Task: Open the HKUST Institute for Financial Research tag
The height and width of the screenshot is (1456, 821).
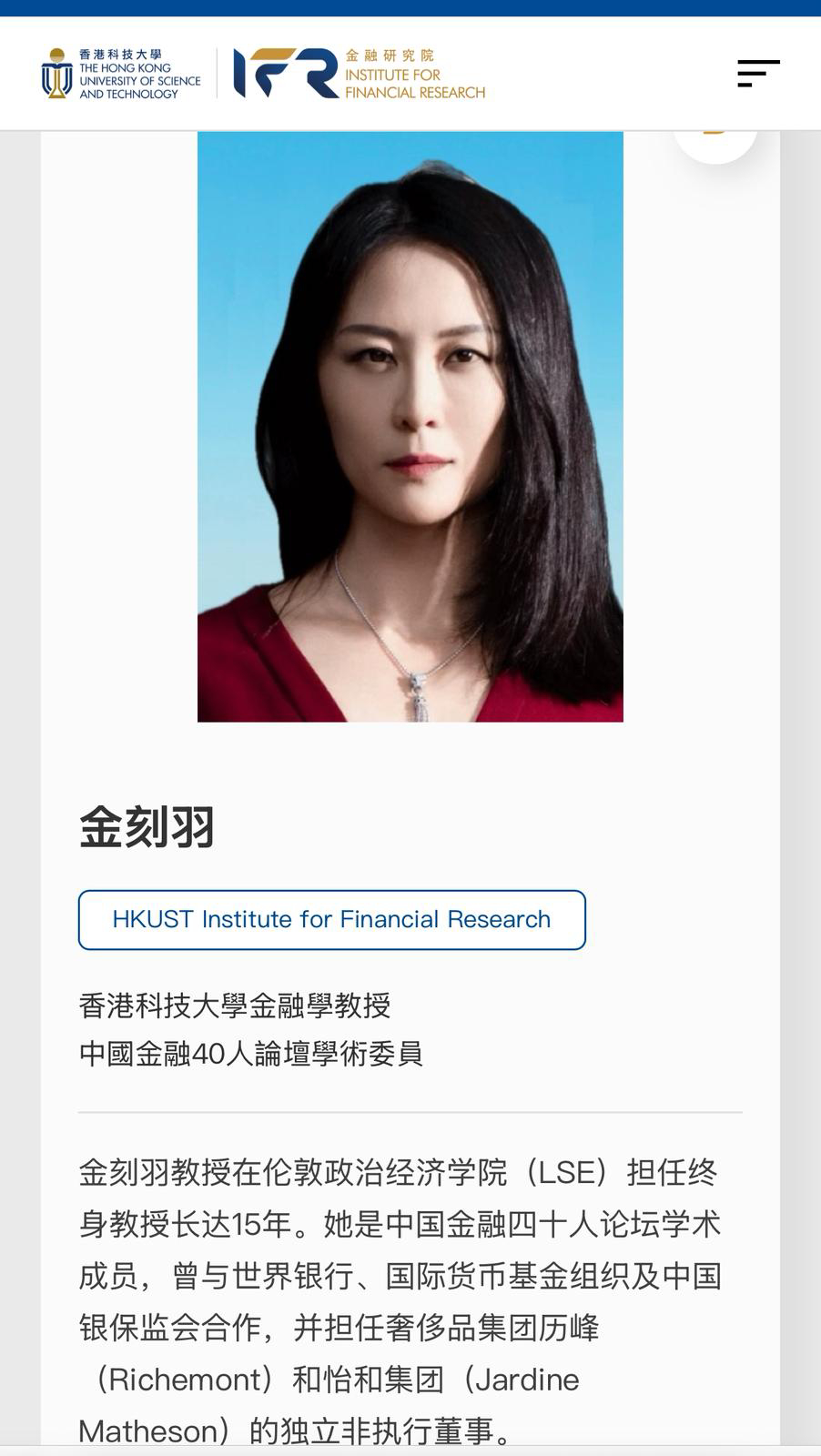Action: pyautogui.click(x=331, y=919)
